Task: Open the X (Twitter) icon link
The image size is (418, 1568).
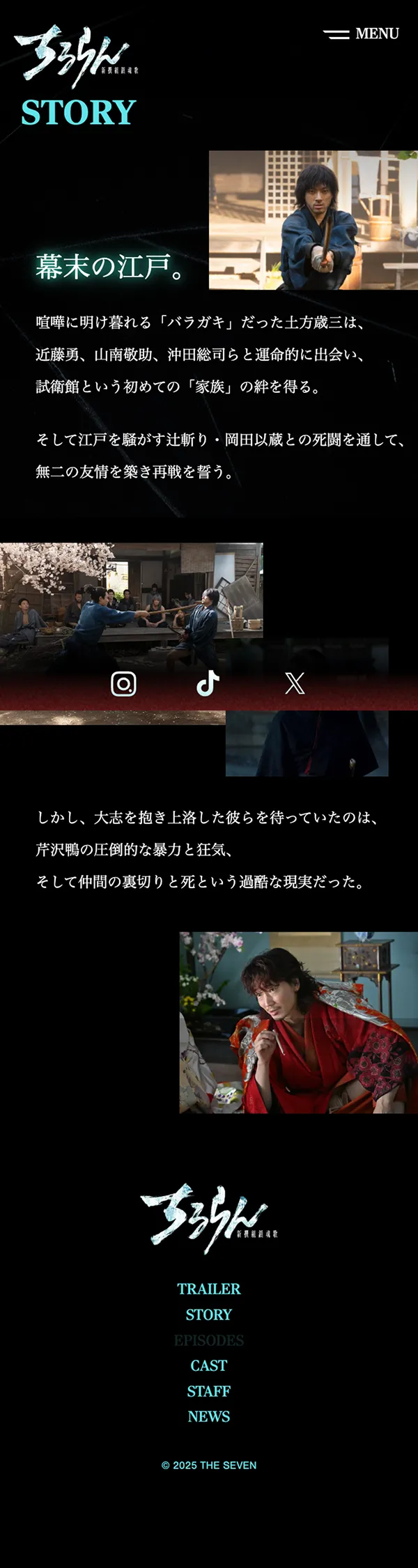Action: coord(295,683)
